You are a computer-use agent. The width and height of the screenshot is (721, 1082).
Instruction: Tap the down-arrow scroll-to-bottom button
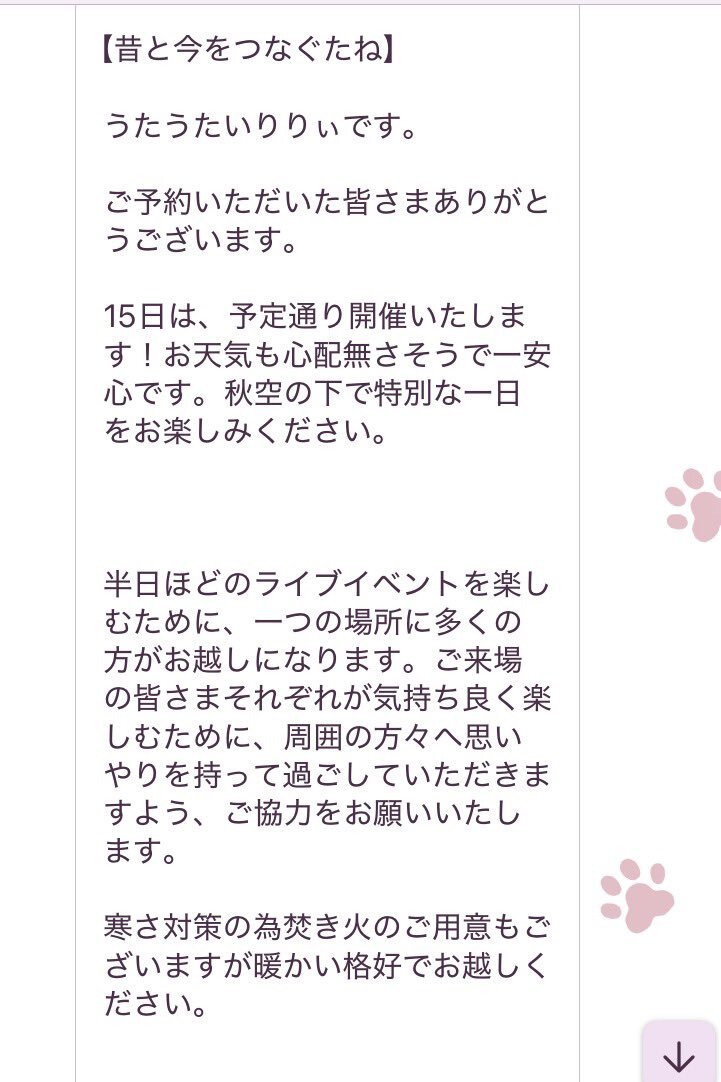[679, 1054]
